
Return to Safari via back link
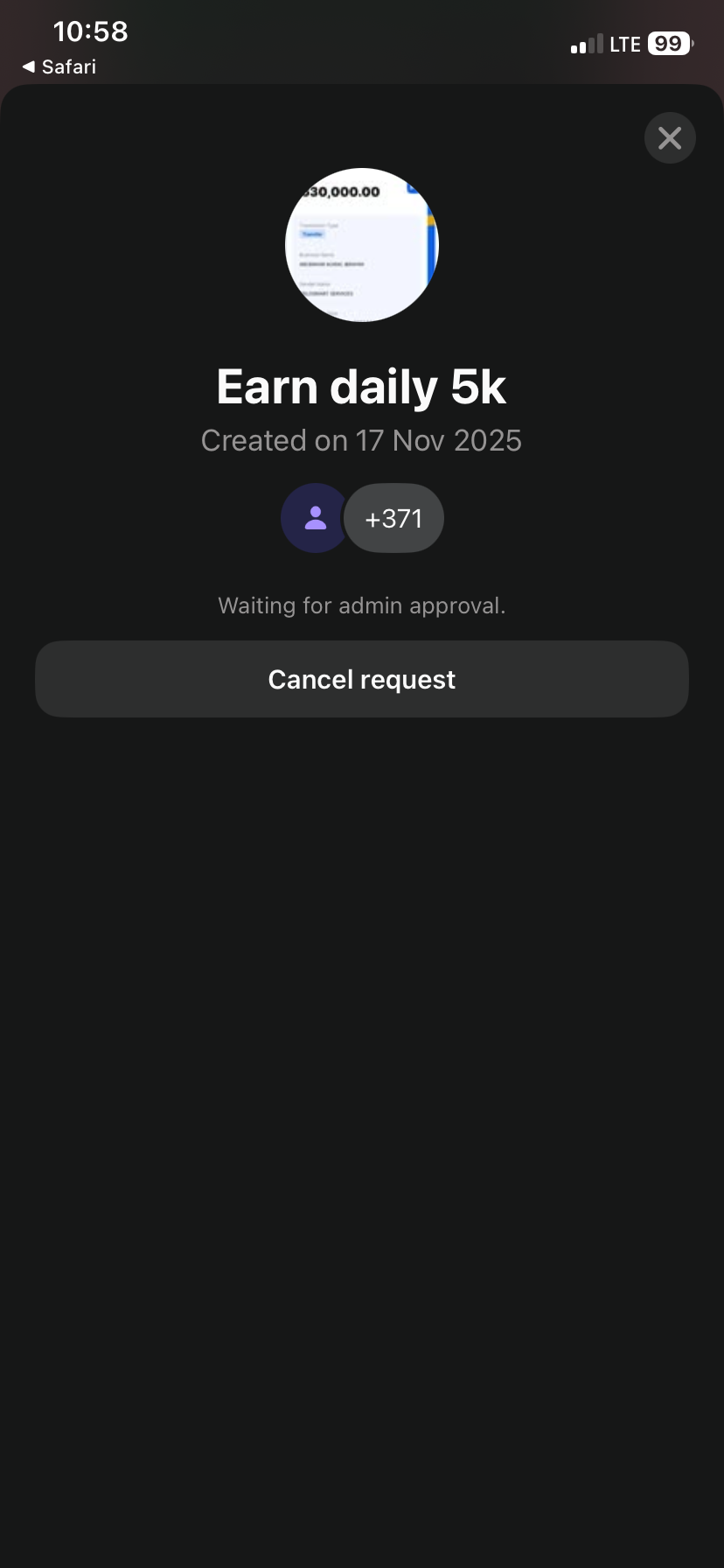59,66
